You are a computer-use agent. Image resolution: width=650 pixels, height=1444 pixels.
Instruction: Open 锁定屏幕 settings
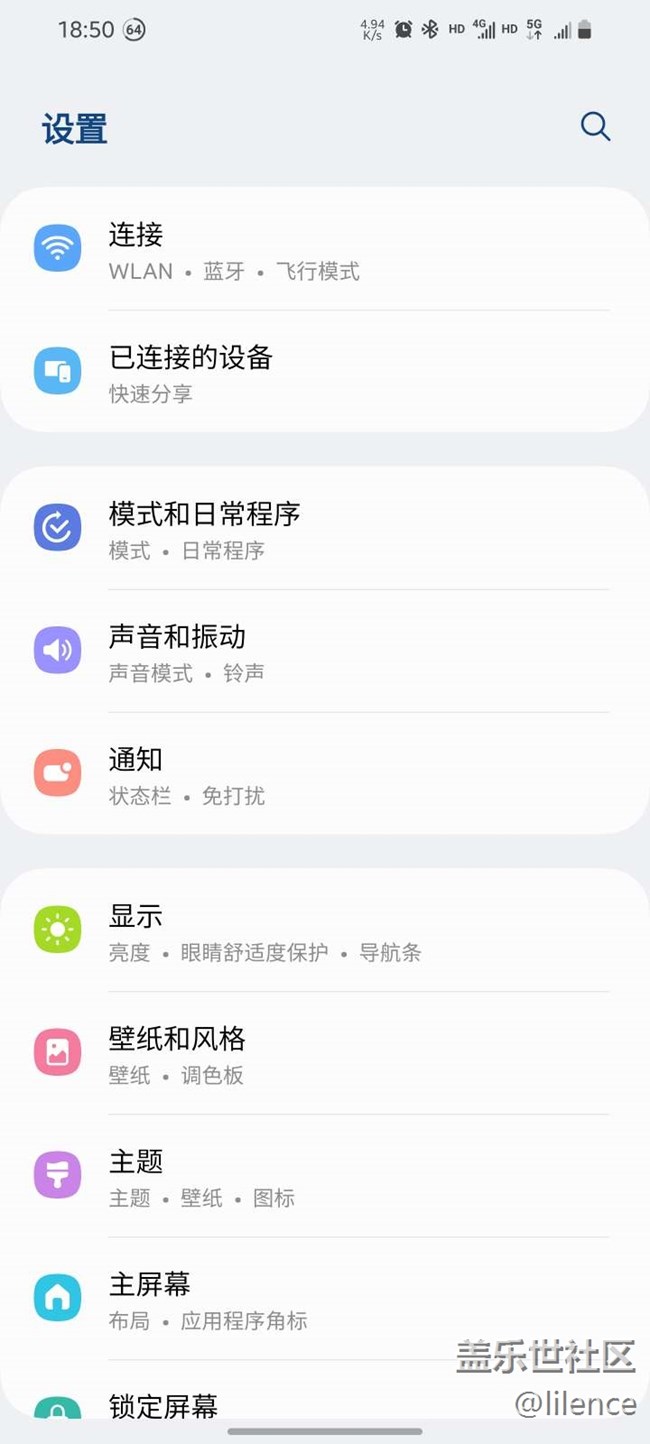click(x=250, y=1406)
